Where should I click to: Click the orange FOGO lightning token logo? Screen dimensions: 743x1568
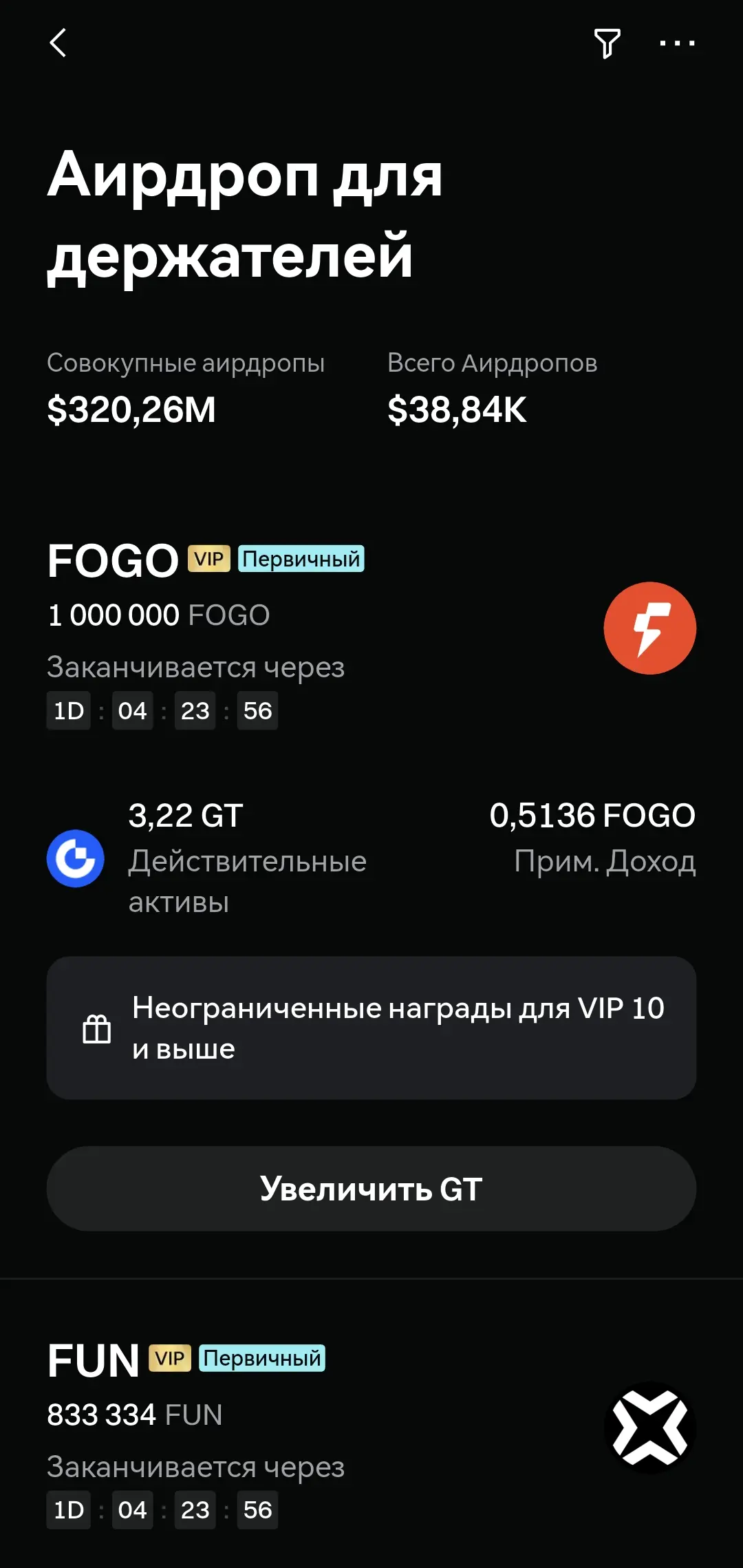pyautogui.click(x=649, y=627)
